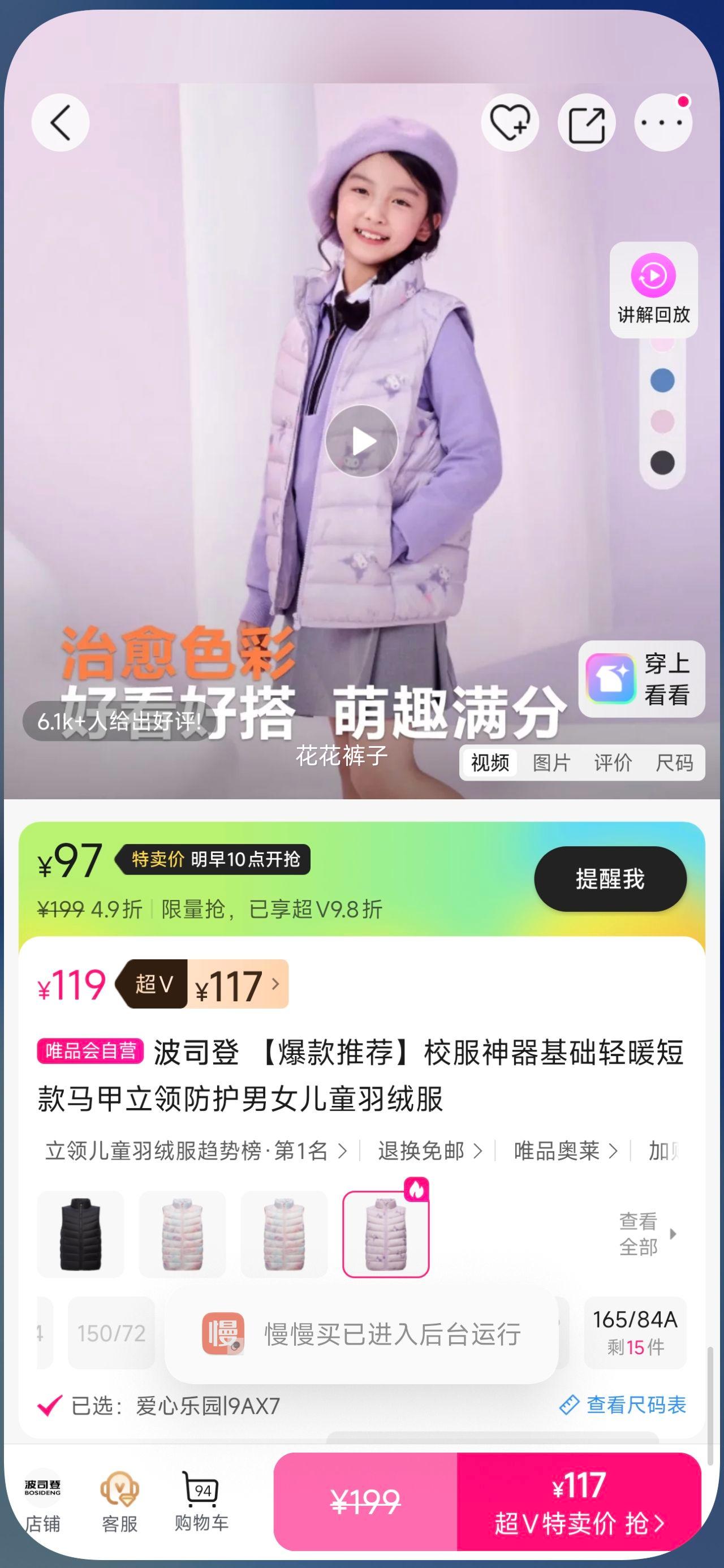
Task: Open the 超V ¥117 price details
Action: 236,984
